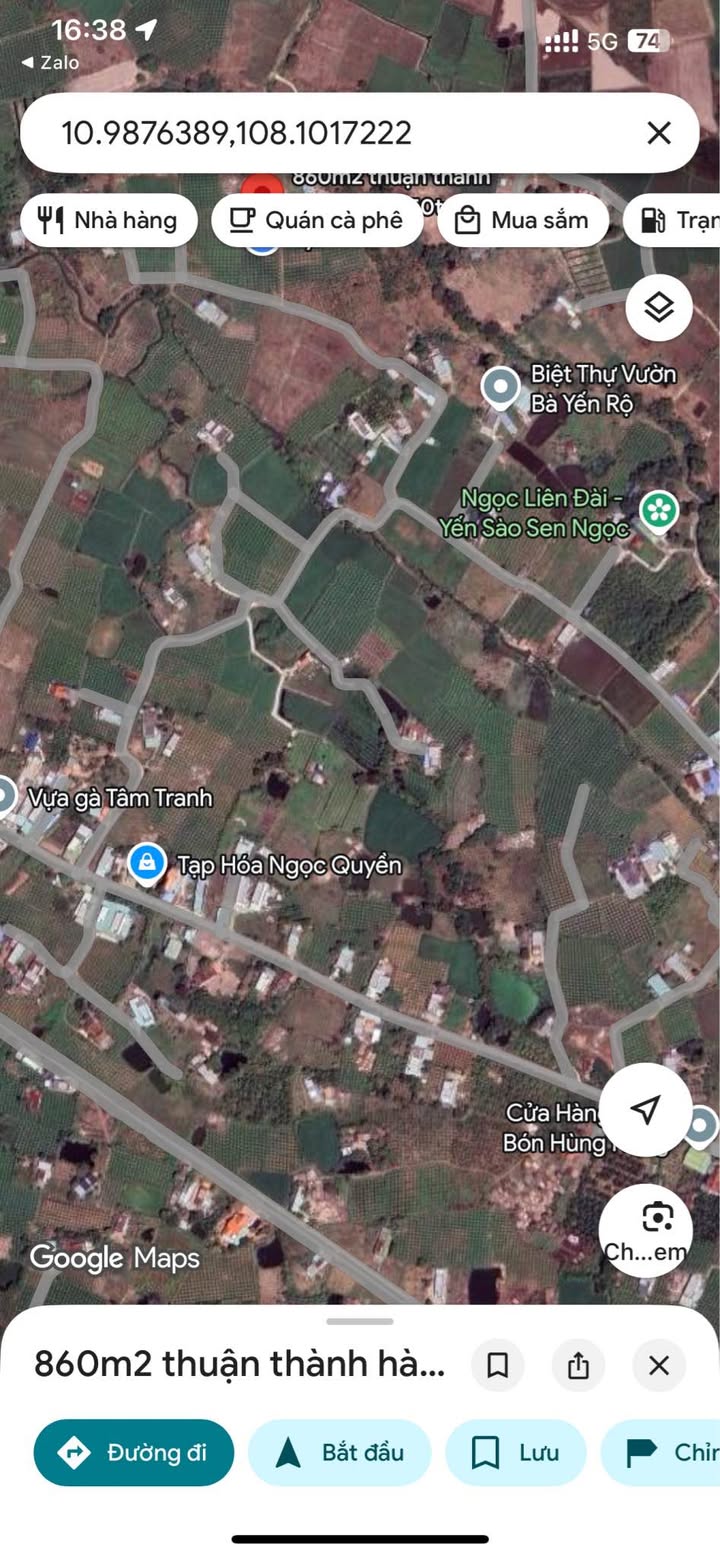Share this location
Image resolution: width=720 pixels, height=1557 pixels.
pyautogui.click(x=578, y=1365)
